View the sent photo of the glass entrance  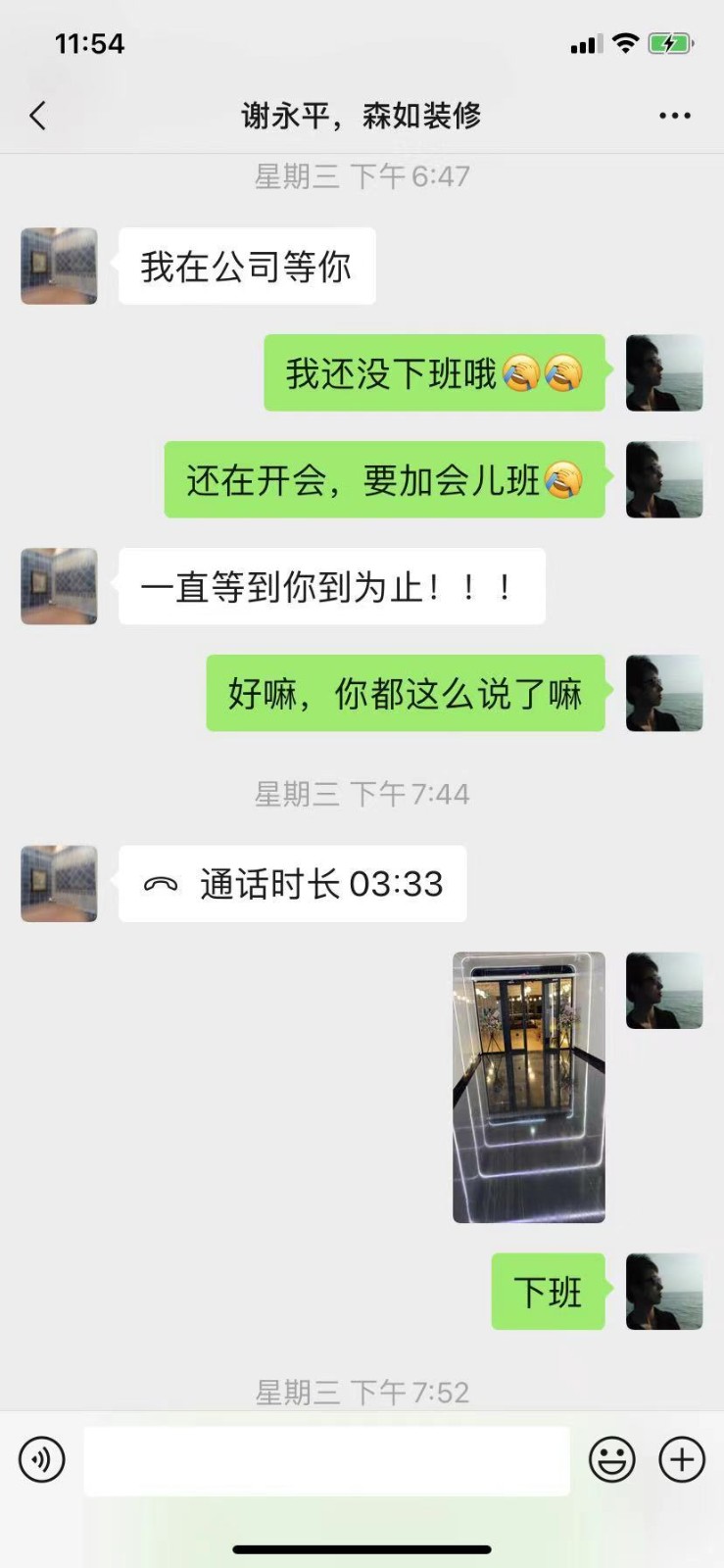529,1087
